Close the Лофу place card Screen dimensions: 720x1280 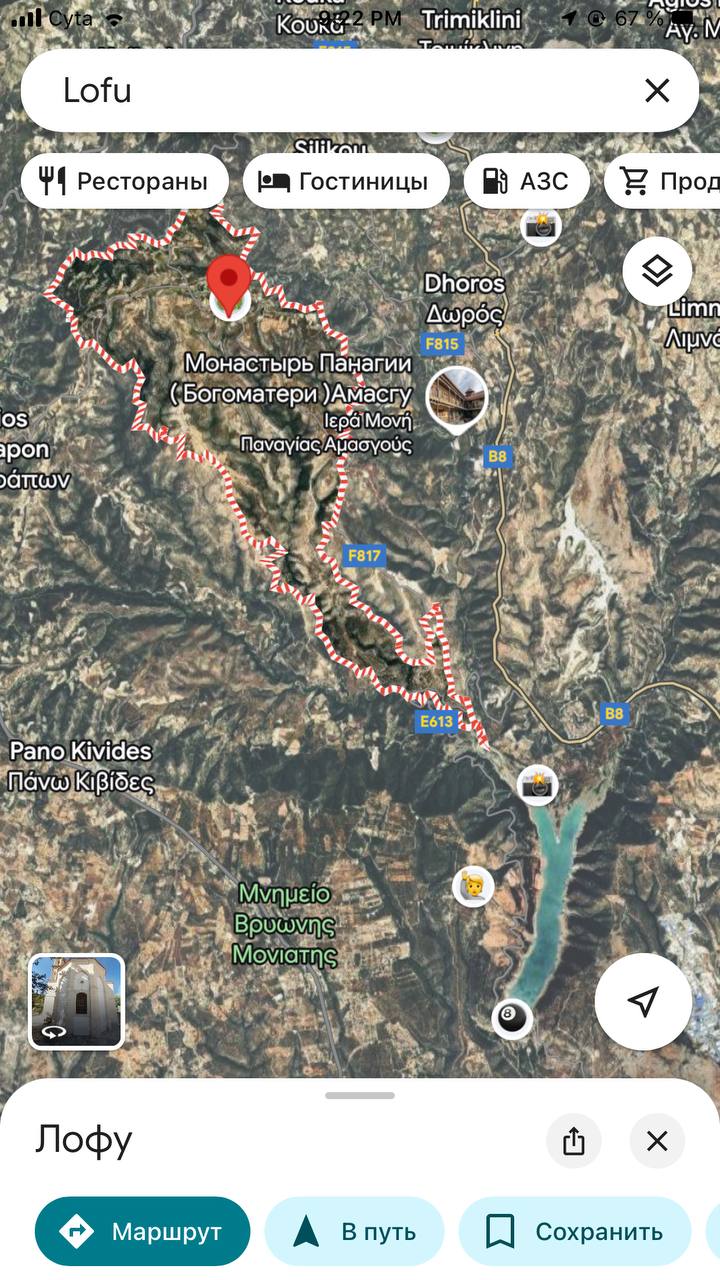657,1141
